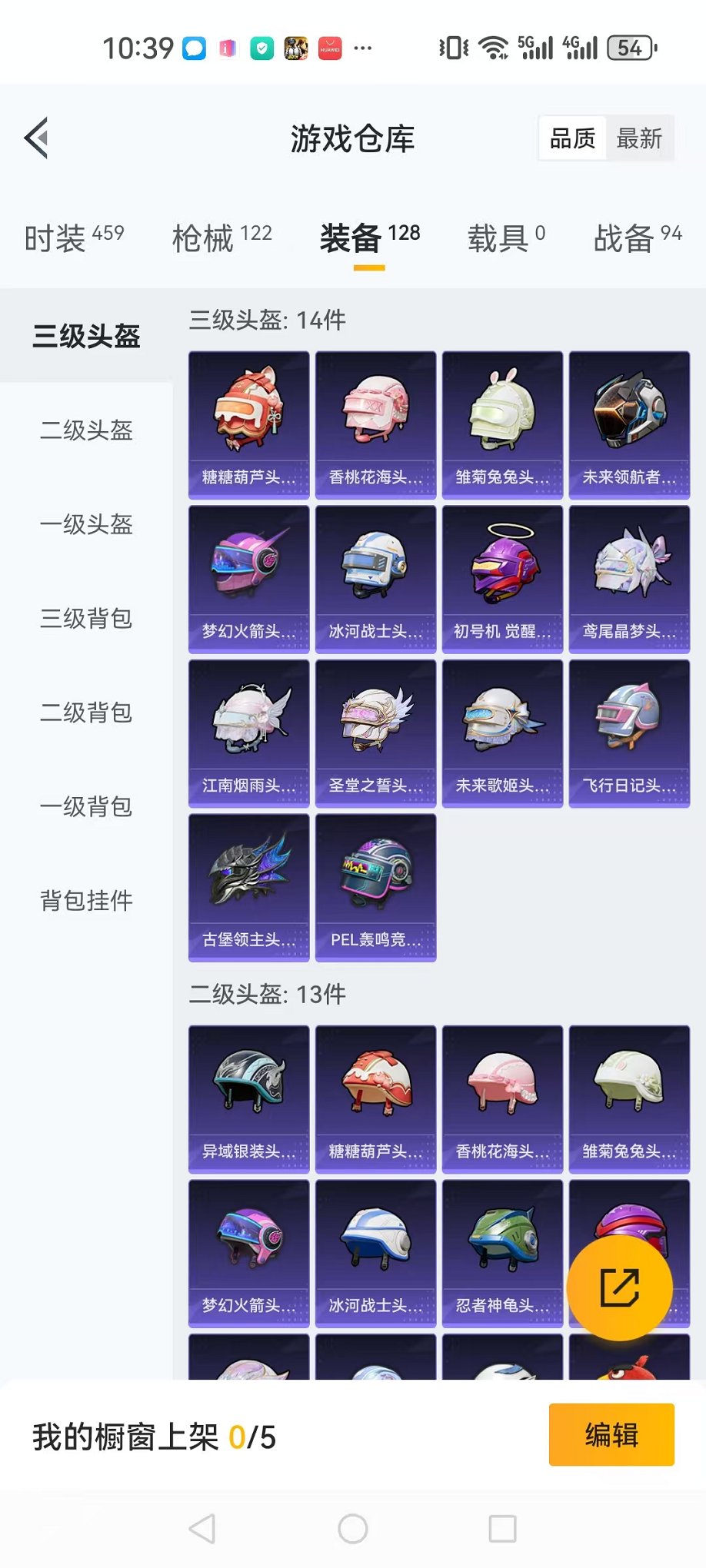
Task: Switch to the 战备 tab
Action: 638,238
